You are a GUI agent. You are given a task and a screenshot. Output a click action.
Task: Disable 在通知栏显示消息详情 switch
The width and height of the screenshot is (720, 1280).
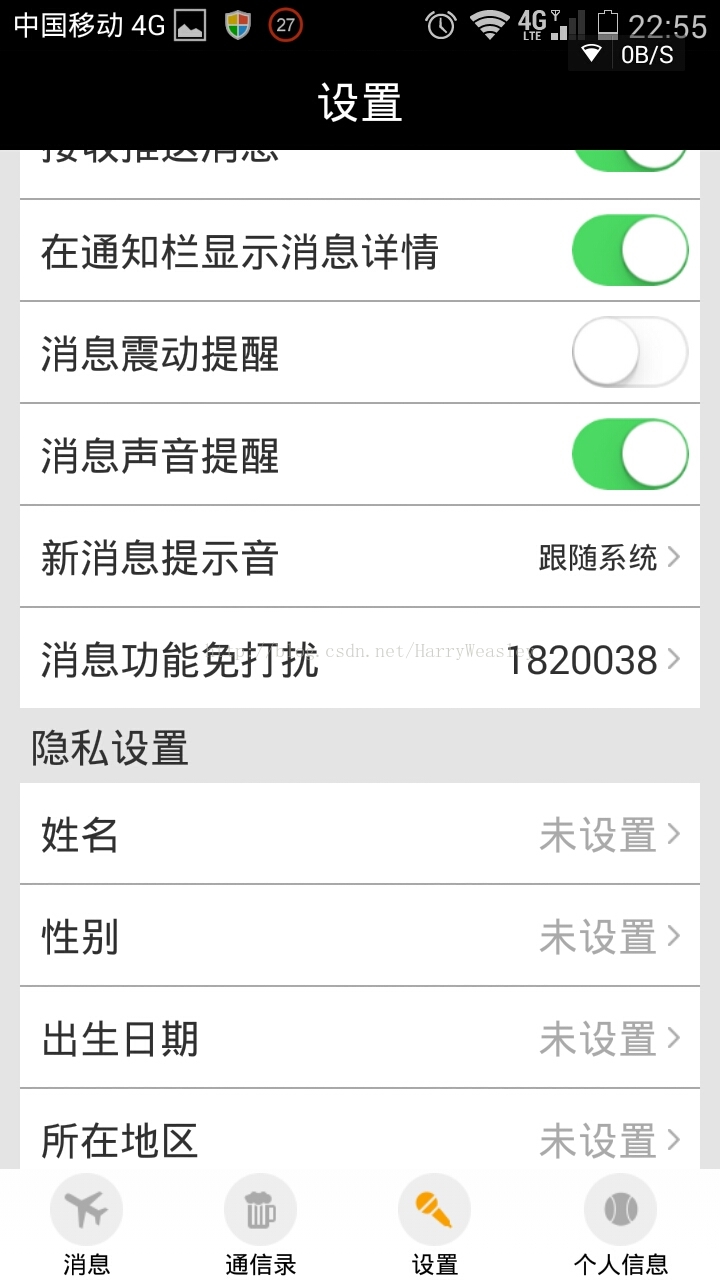629,250
